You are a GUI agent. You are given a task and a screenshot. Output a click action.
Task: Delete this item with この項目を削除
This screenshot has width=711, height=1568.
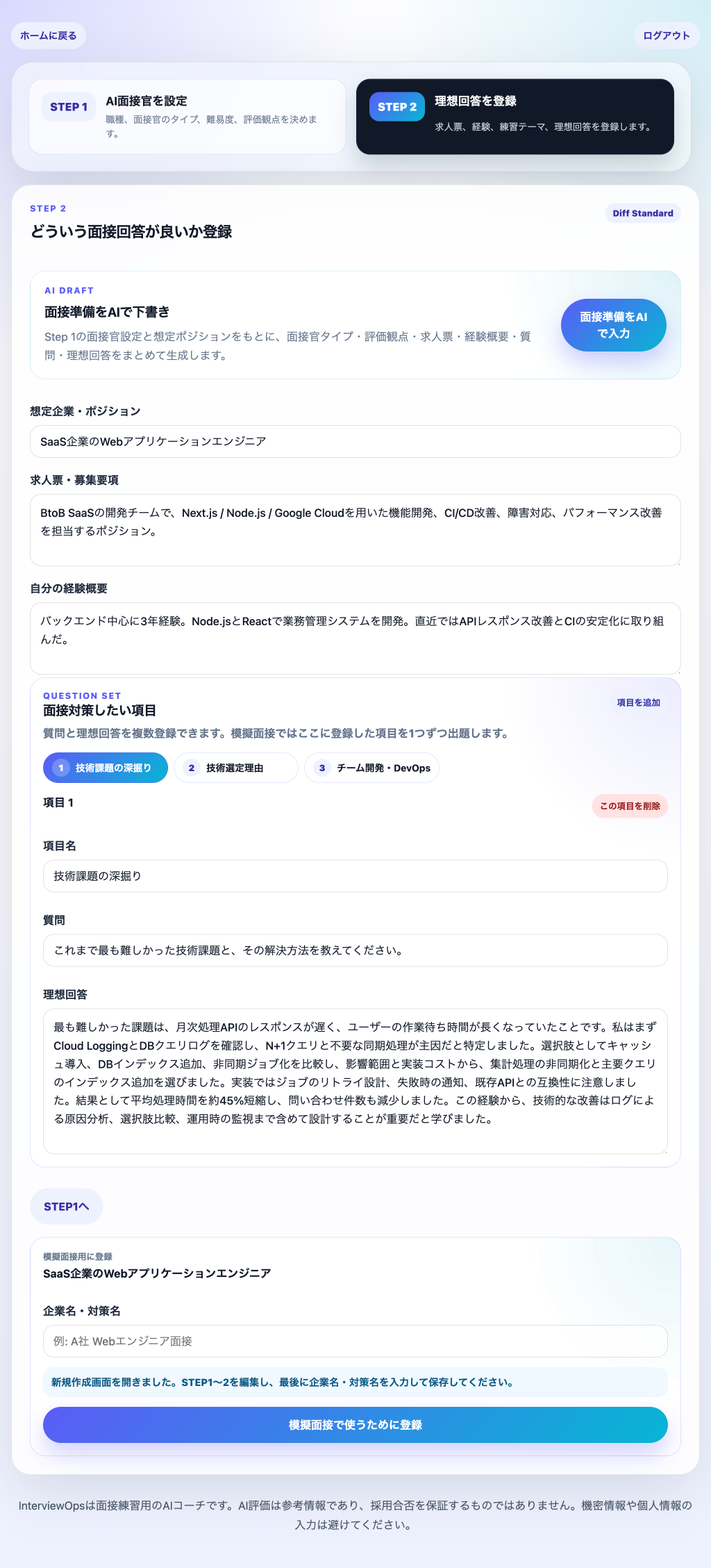pos(630,806)
